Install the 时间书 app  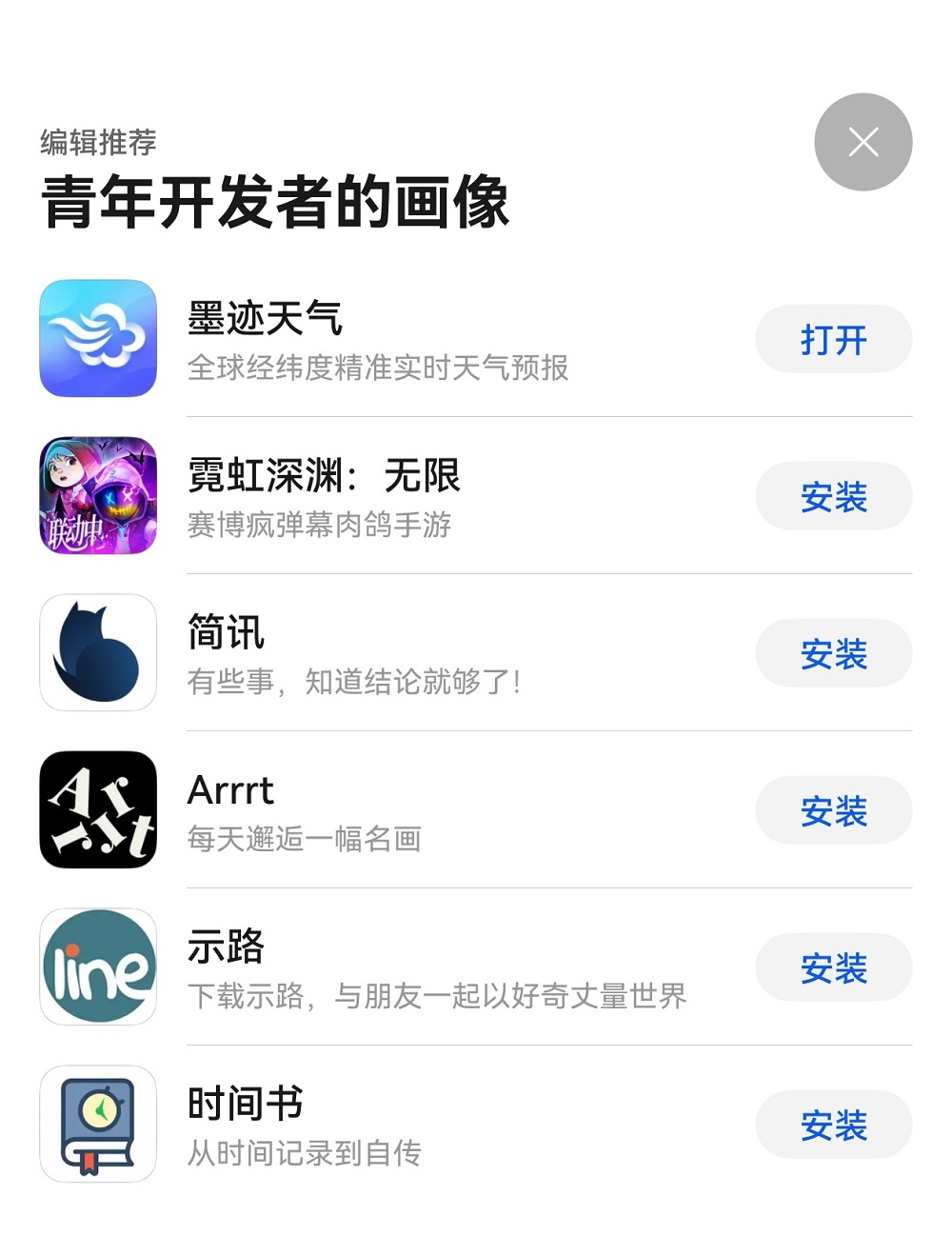coord(833,1125)
